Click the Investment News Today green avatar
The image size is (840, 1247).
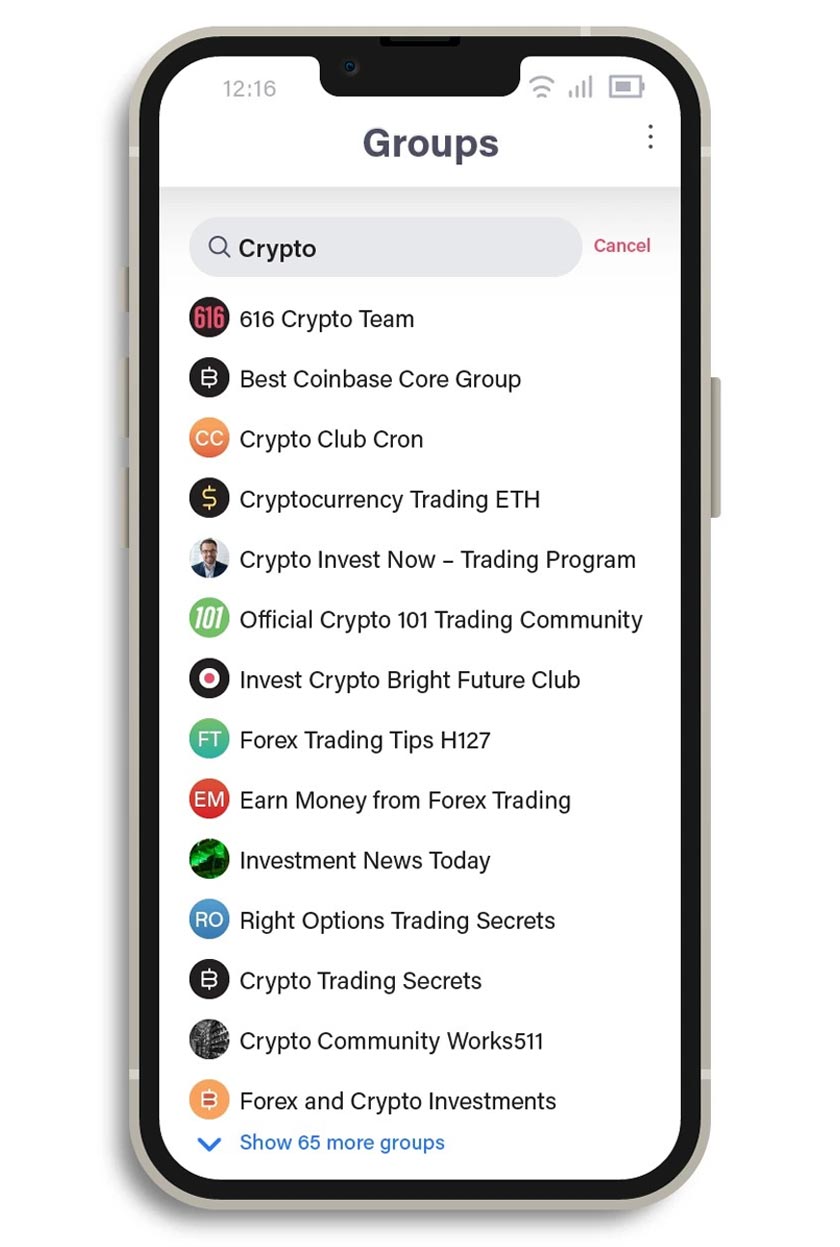(x=209, y=859)
